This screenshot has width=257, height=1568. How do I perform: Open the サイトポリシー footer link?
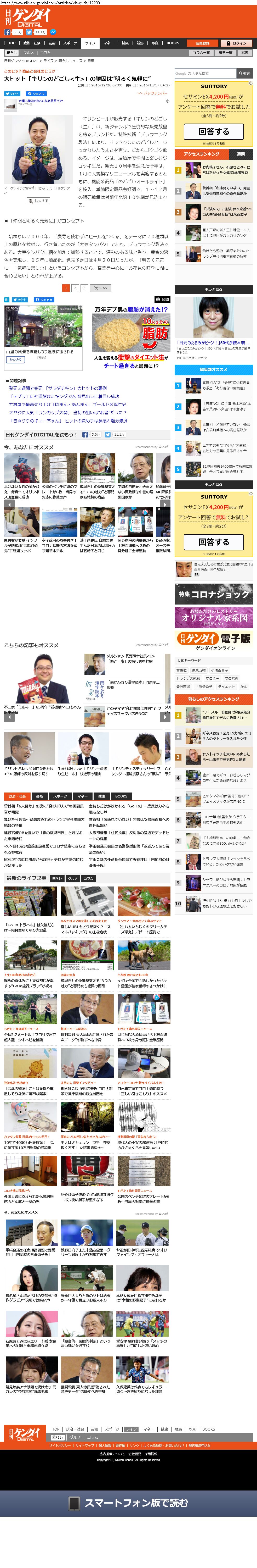click(x=60, y=1450)
